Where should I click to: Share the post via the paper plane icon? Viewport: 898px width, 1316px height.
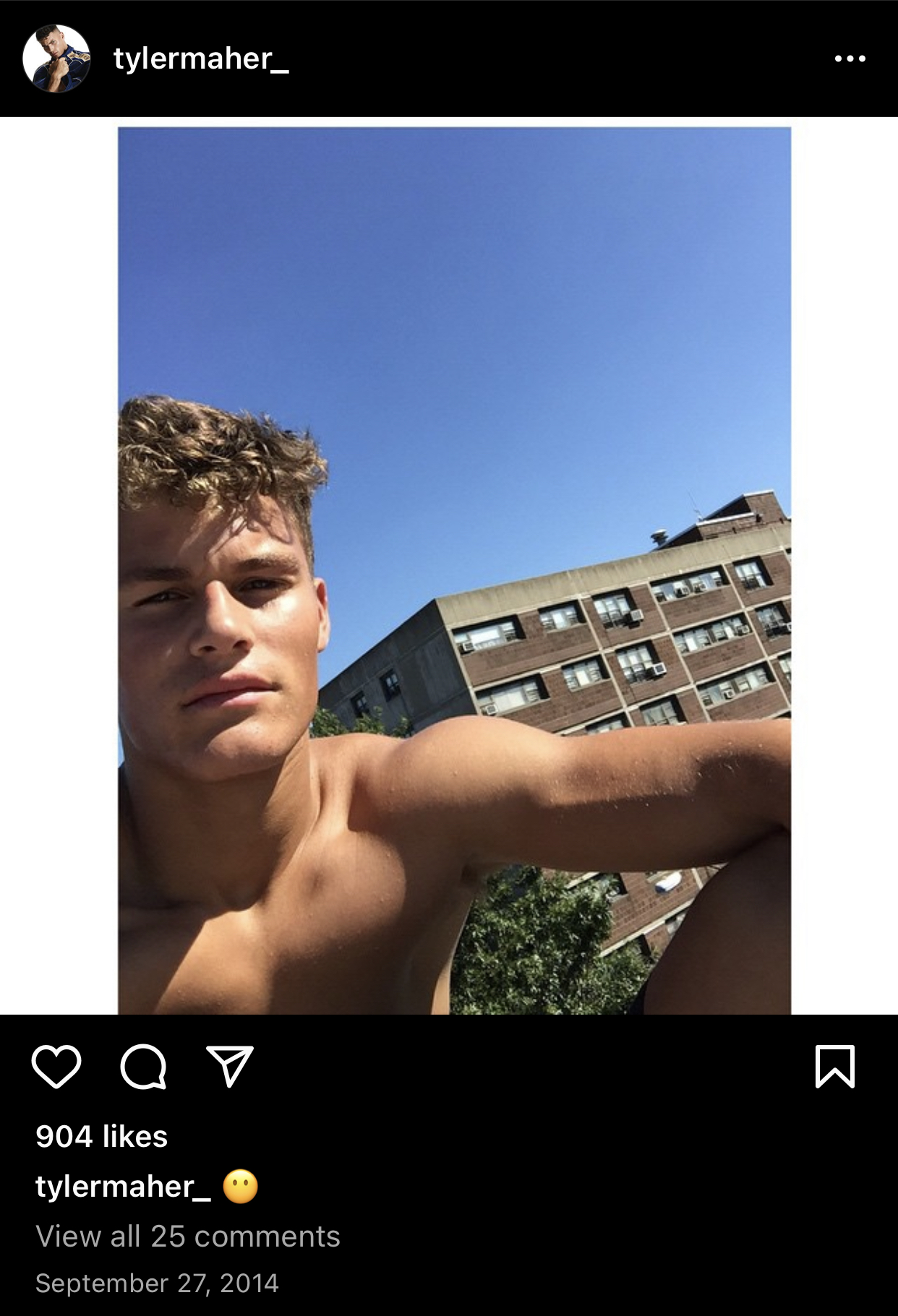pyautogui.click(x=230, y=1066)
